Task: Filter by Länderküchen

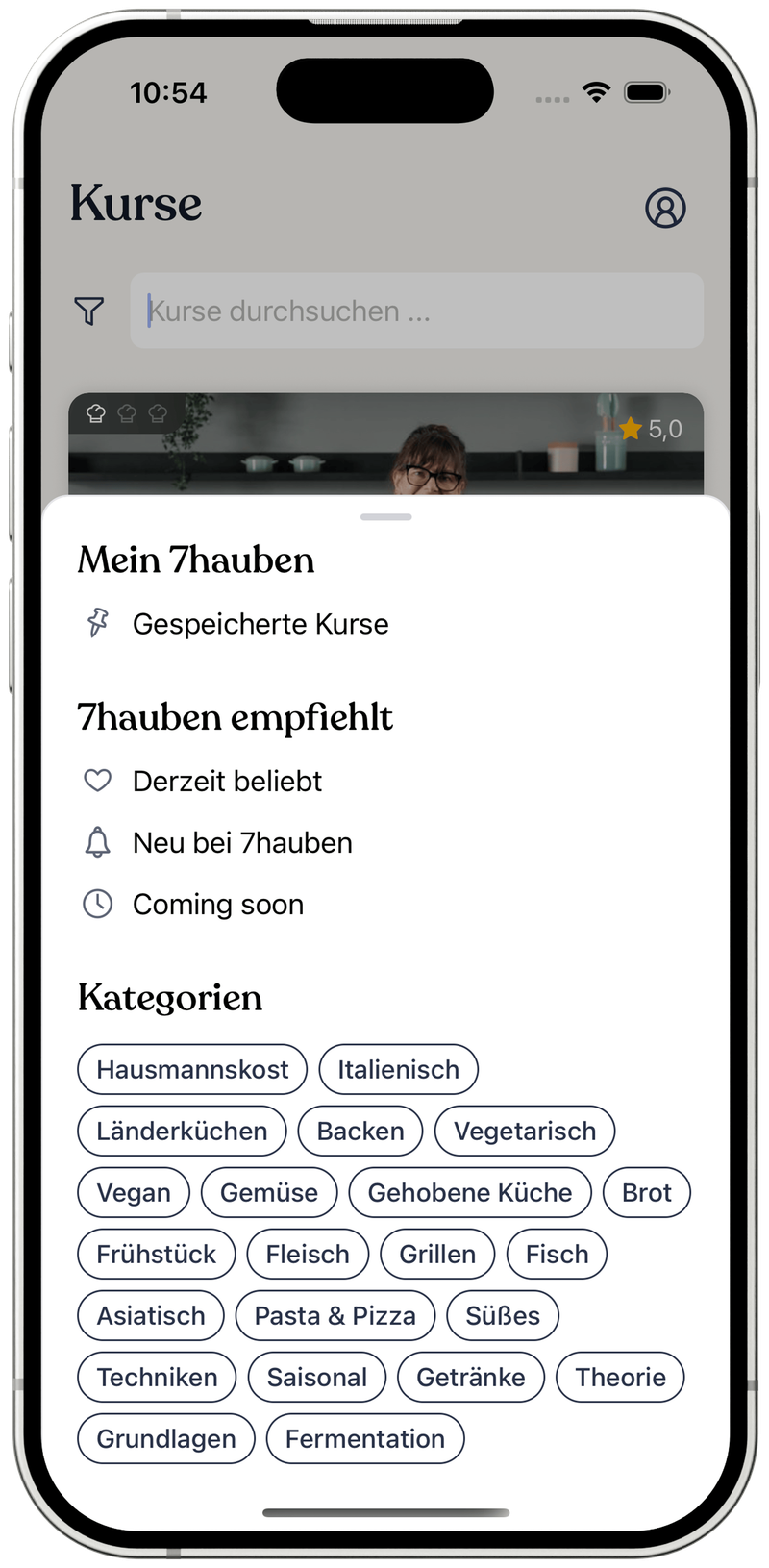Action: click(x=182, y=1132)
